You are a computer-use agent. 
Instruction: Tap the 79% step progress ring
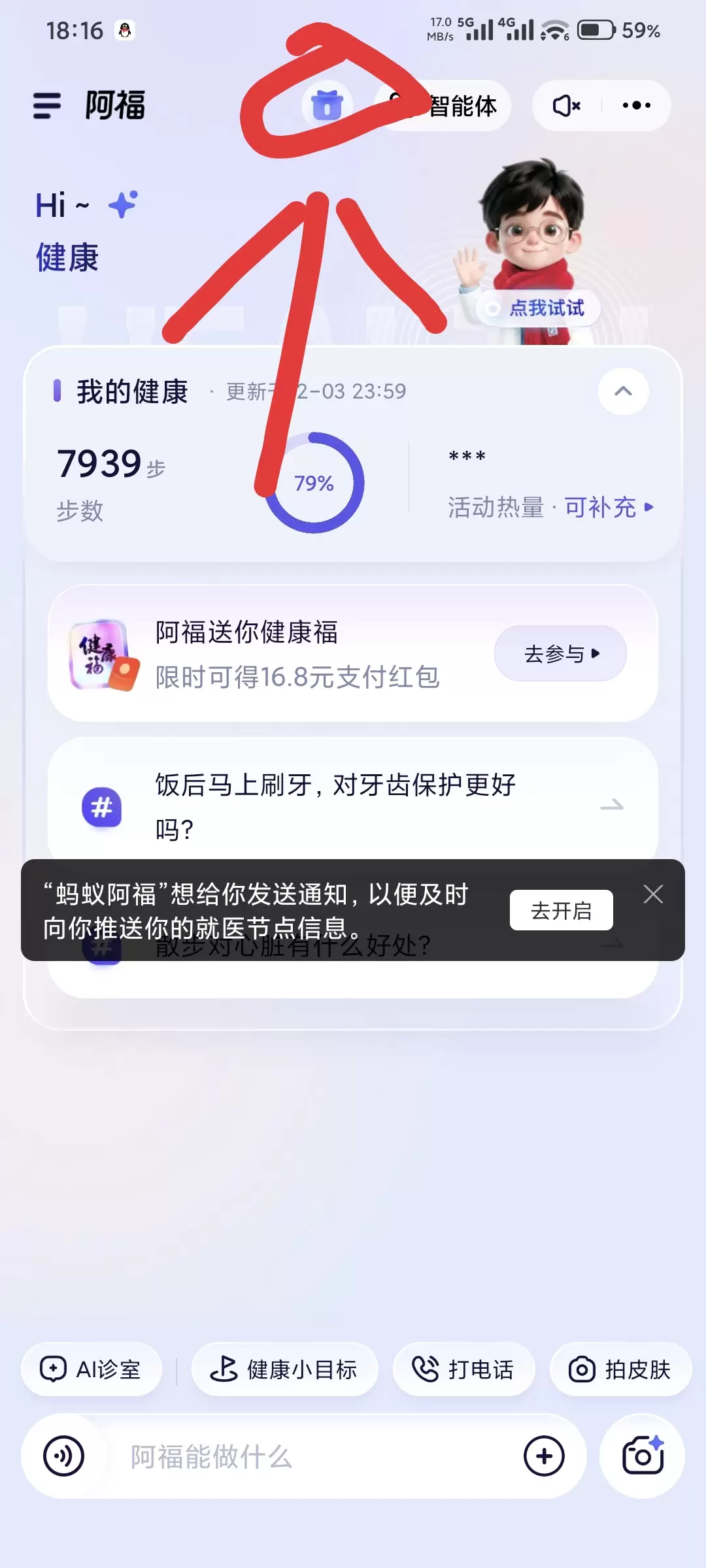coord(314,483)
